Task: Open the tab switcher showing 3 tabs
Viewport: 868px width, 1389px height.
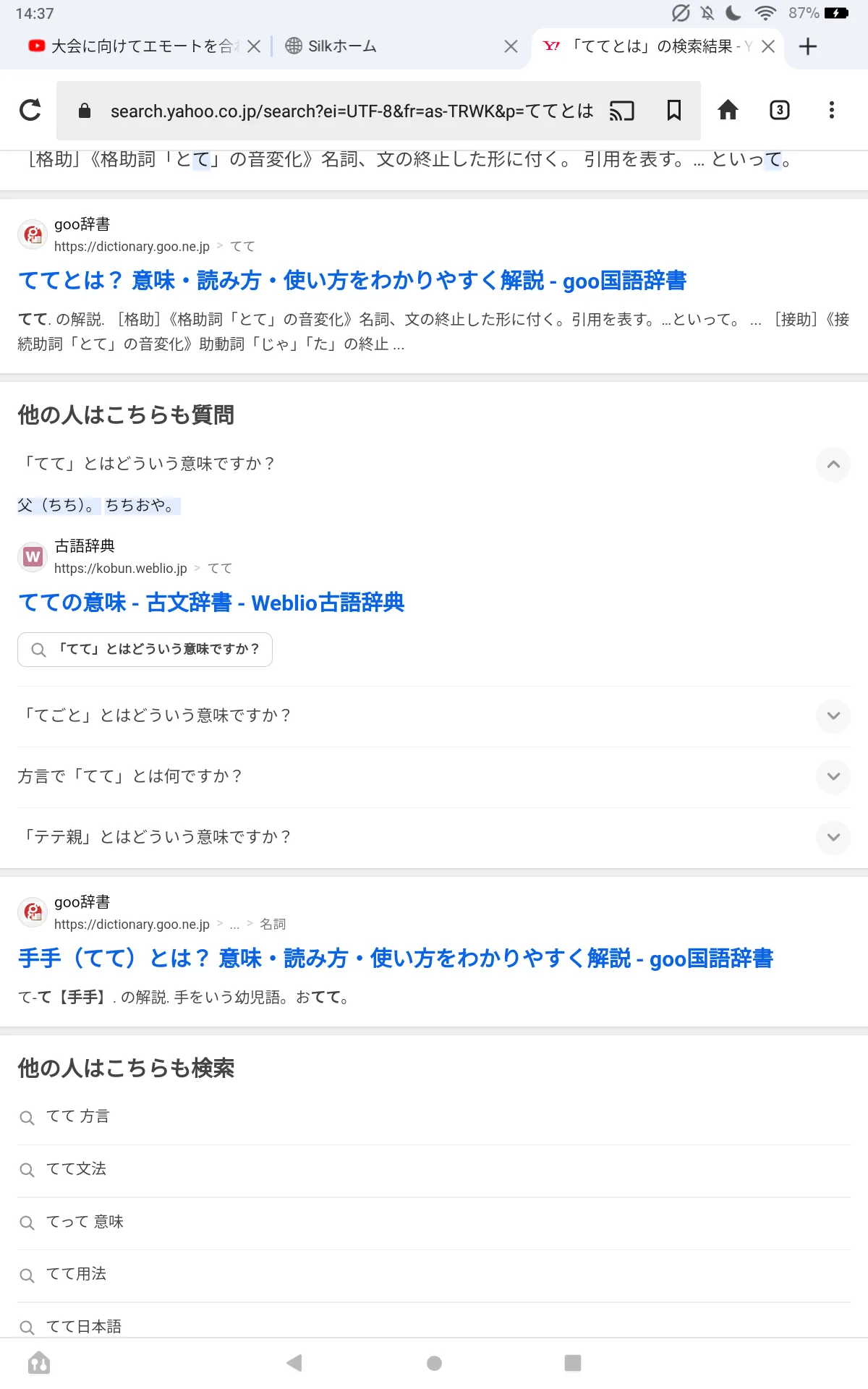Action: (780, 110)
